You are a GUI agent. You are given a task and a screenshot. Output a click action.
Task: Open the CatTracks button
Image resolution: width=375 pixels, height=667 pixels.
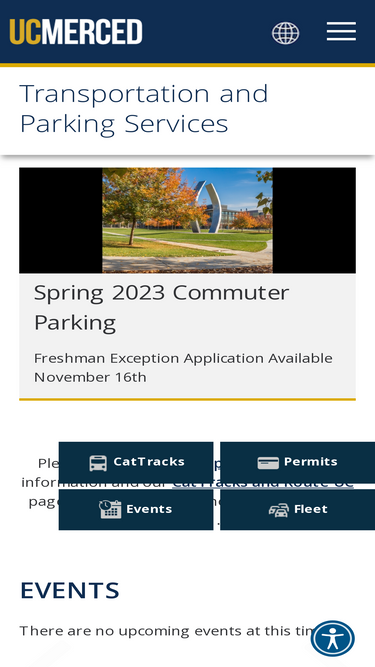click(x=136, y=462)
